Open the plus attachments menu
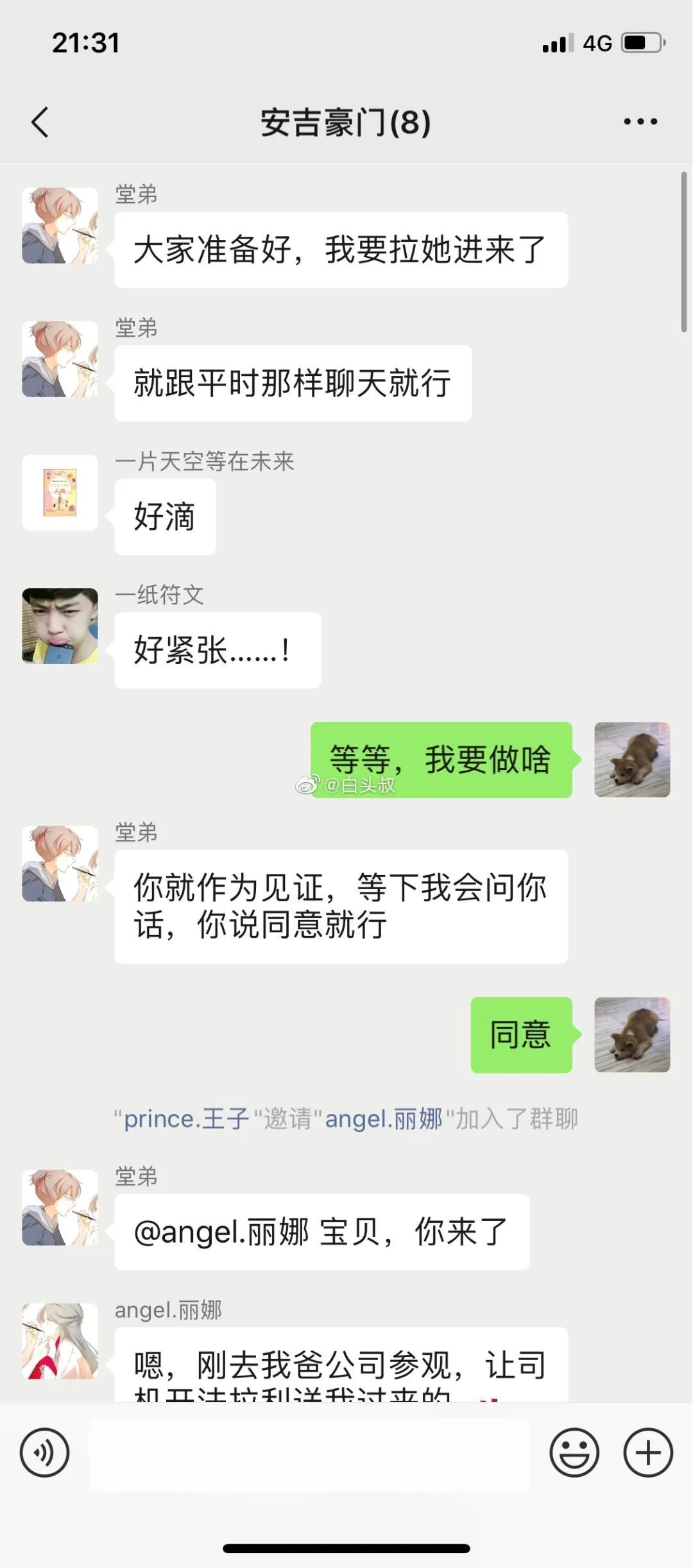This screenshot has height=1568, width=693. pyautogui.click(x=647, y=1452)
